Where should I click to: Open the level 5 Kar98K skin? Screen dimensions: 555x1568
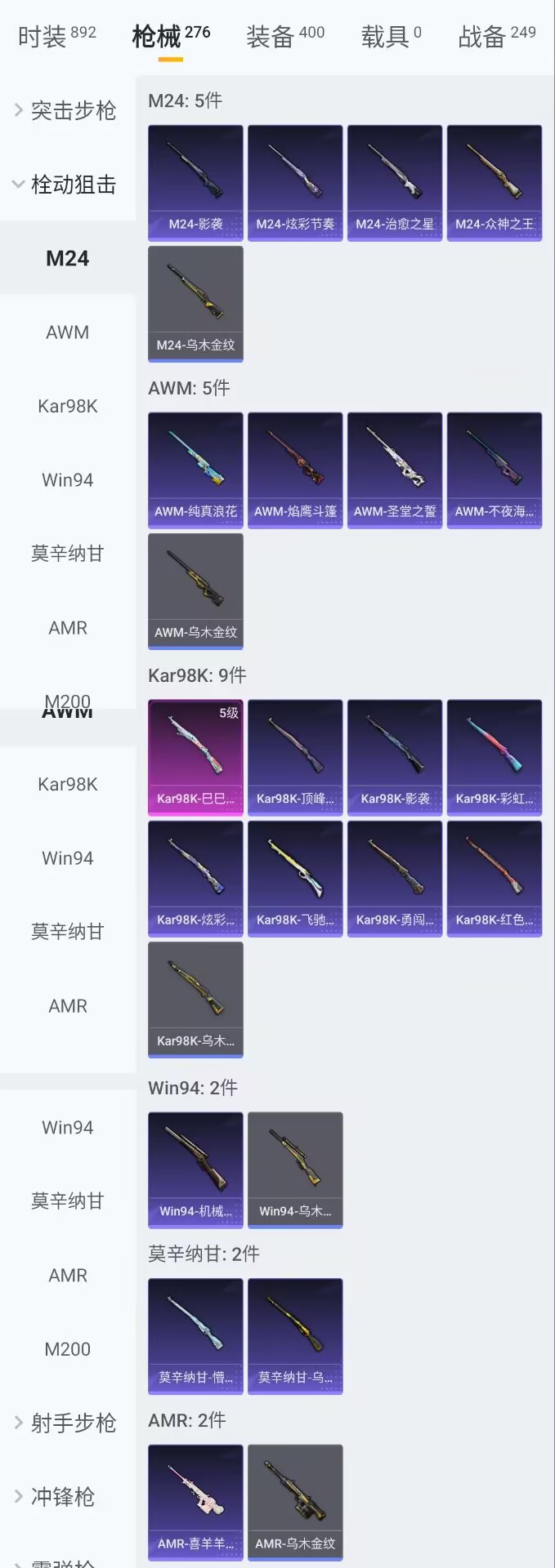pos(195,757)
